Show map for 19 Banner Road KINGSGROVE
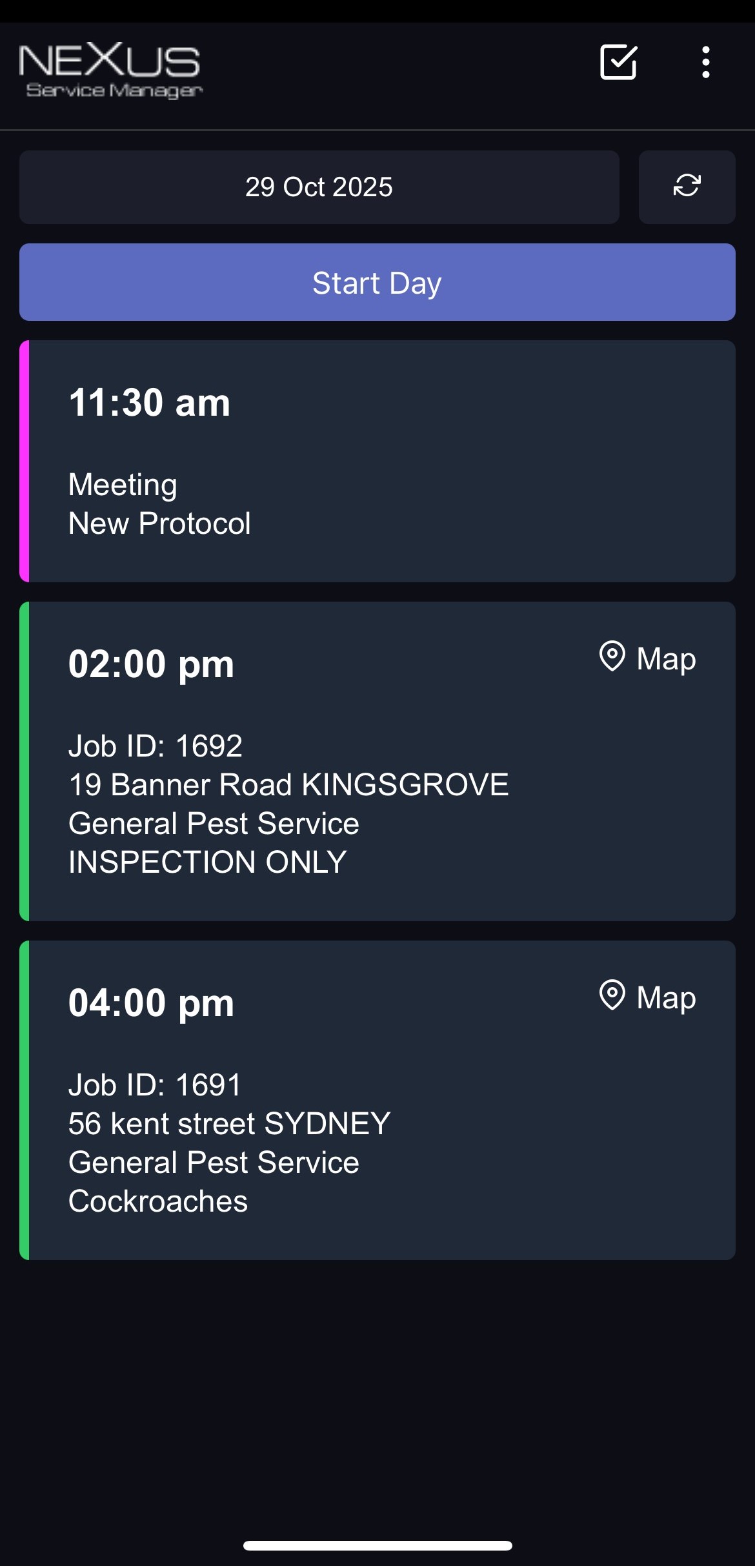 click(x=648, y=658)
